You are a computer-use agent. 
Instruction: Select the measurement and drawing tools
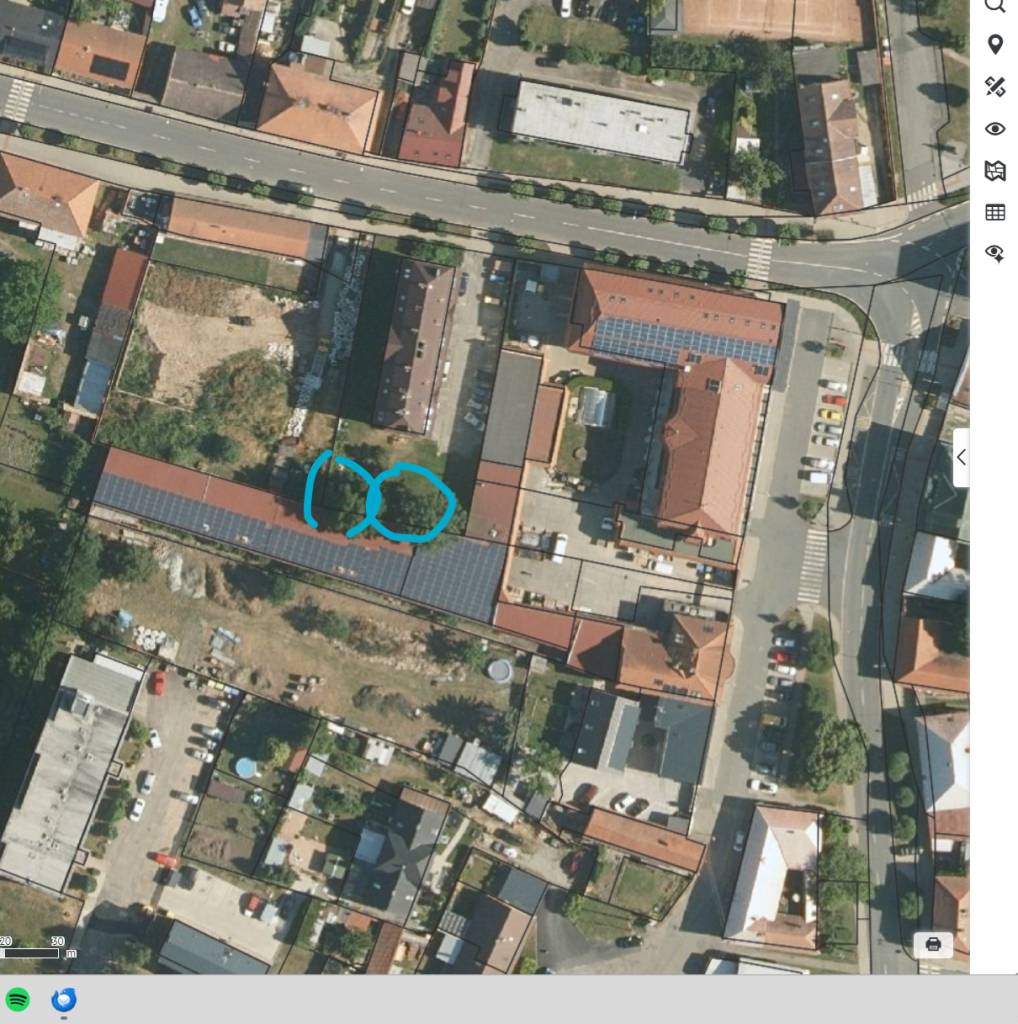[x=995, y=87]
